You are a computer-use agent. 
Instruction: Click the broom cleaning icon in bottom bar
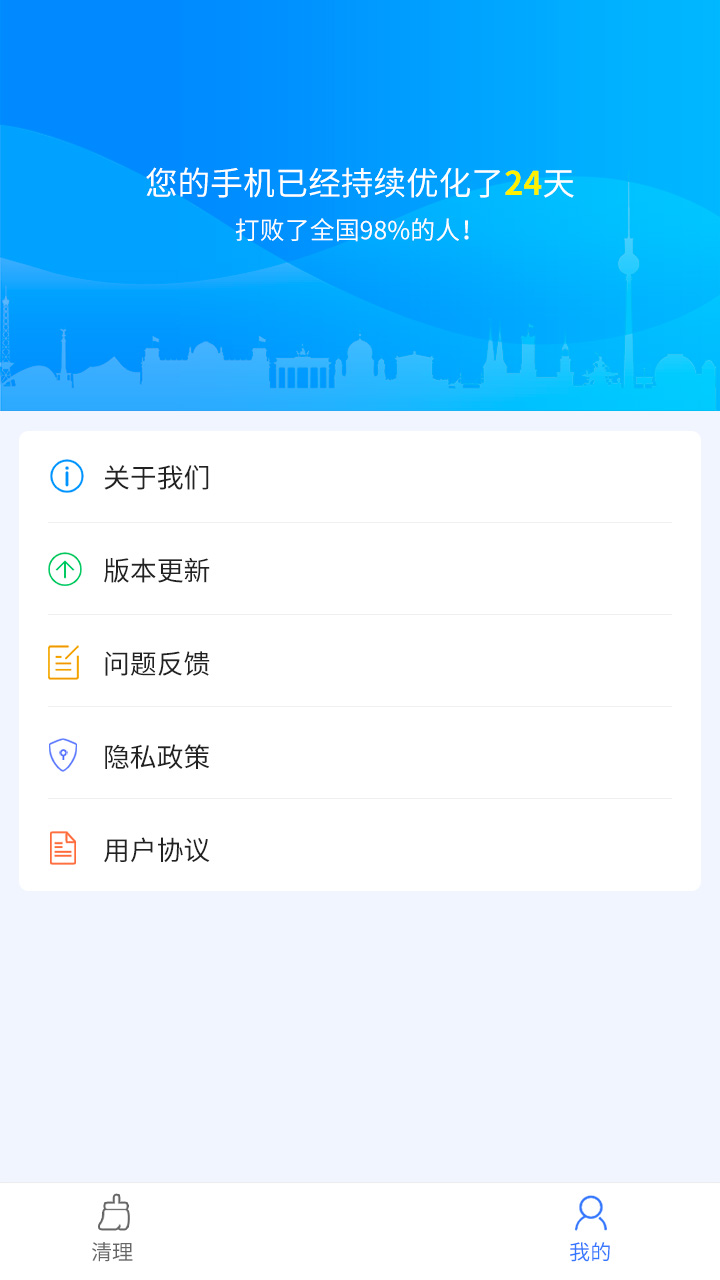[113, 1213]
